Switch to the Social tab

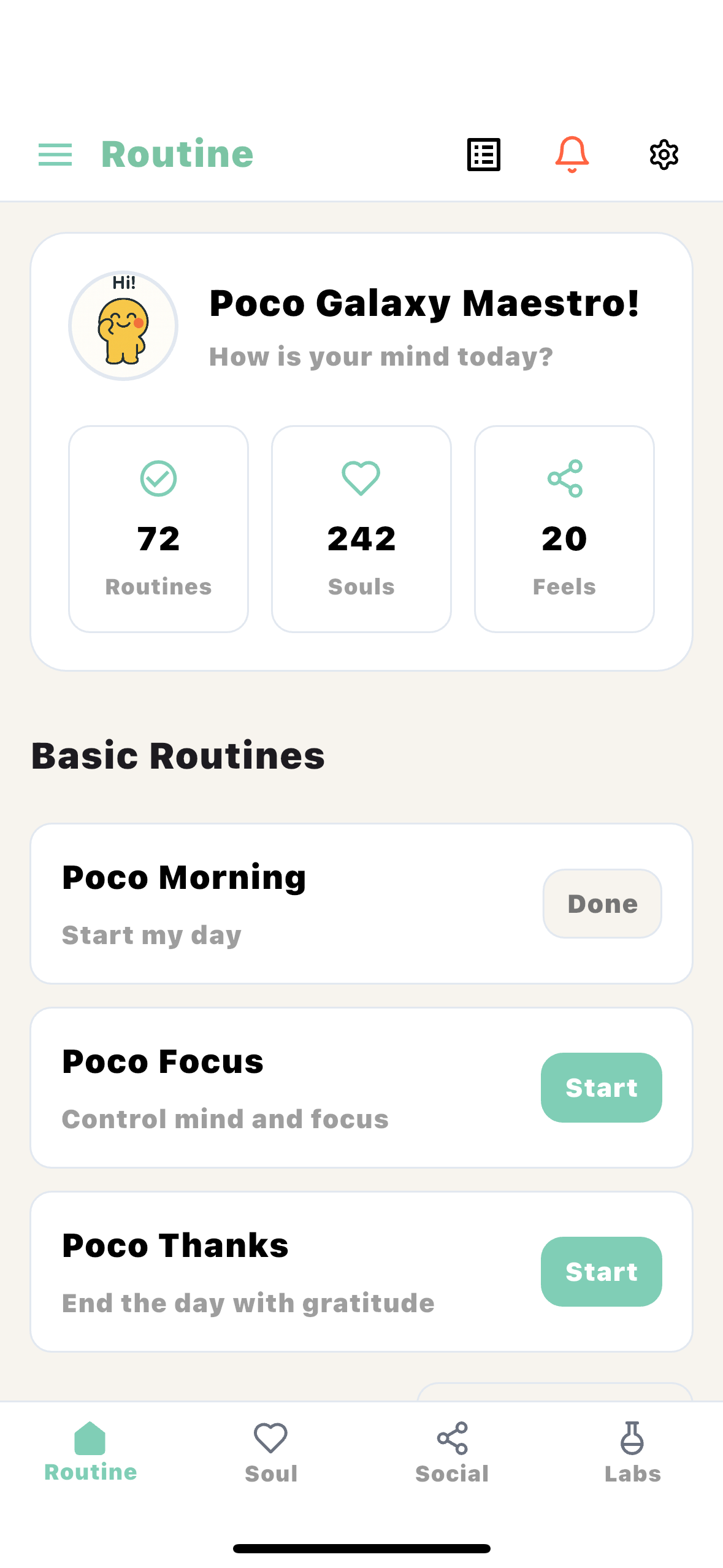coord(452,1452)
